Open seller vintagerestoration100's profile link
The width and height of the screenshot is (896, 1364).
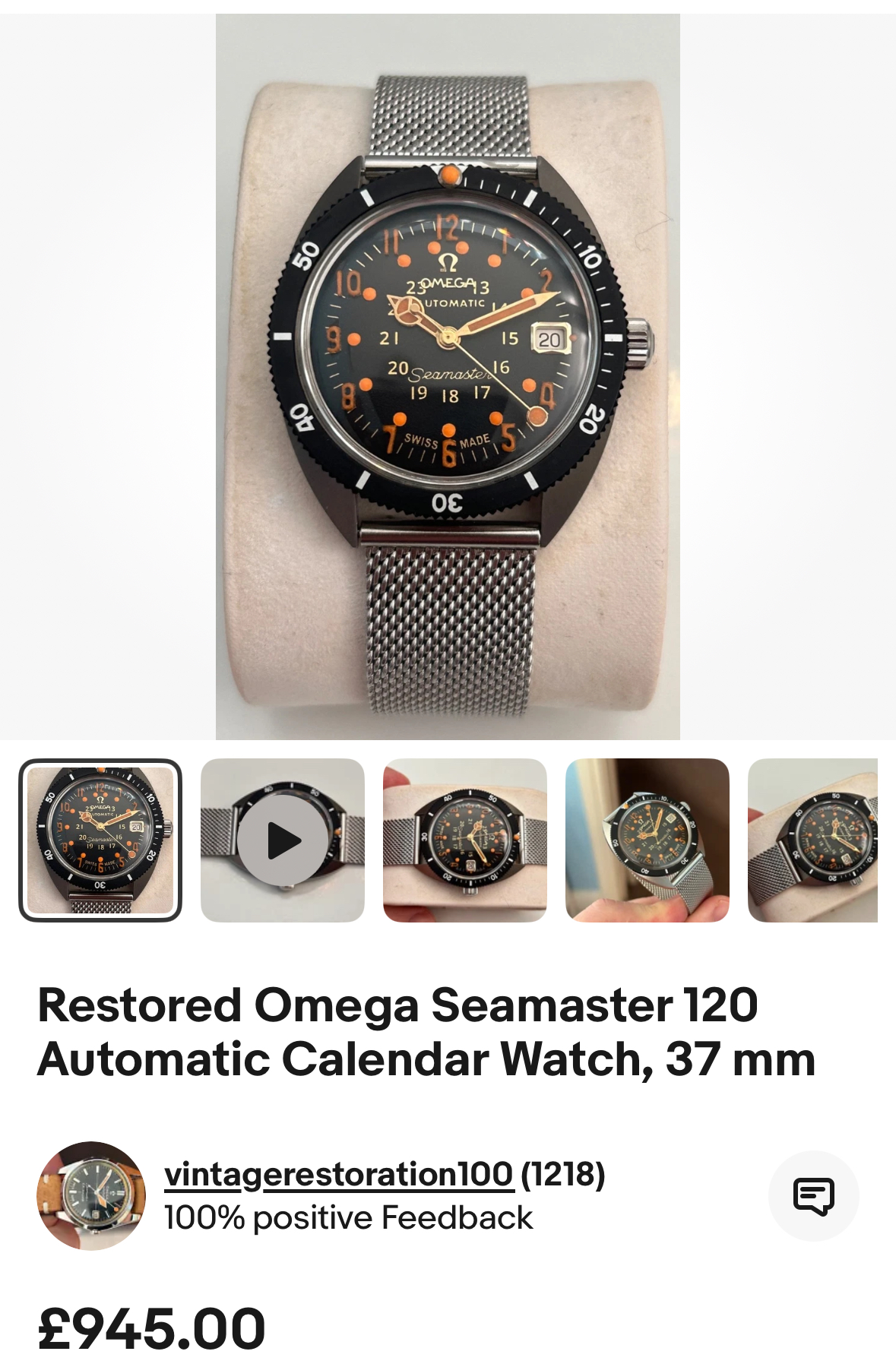pyautogui.click(x=338, y=1174)
